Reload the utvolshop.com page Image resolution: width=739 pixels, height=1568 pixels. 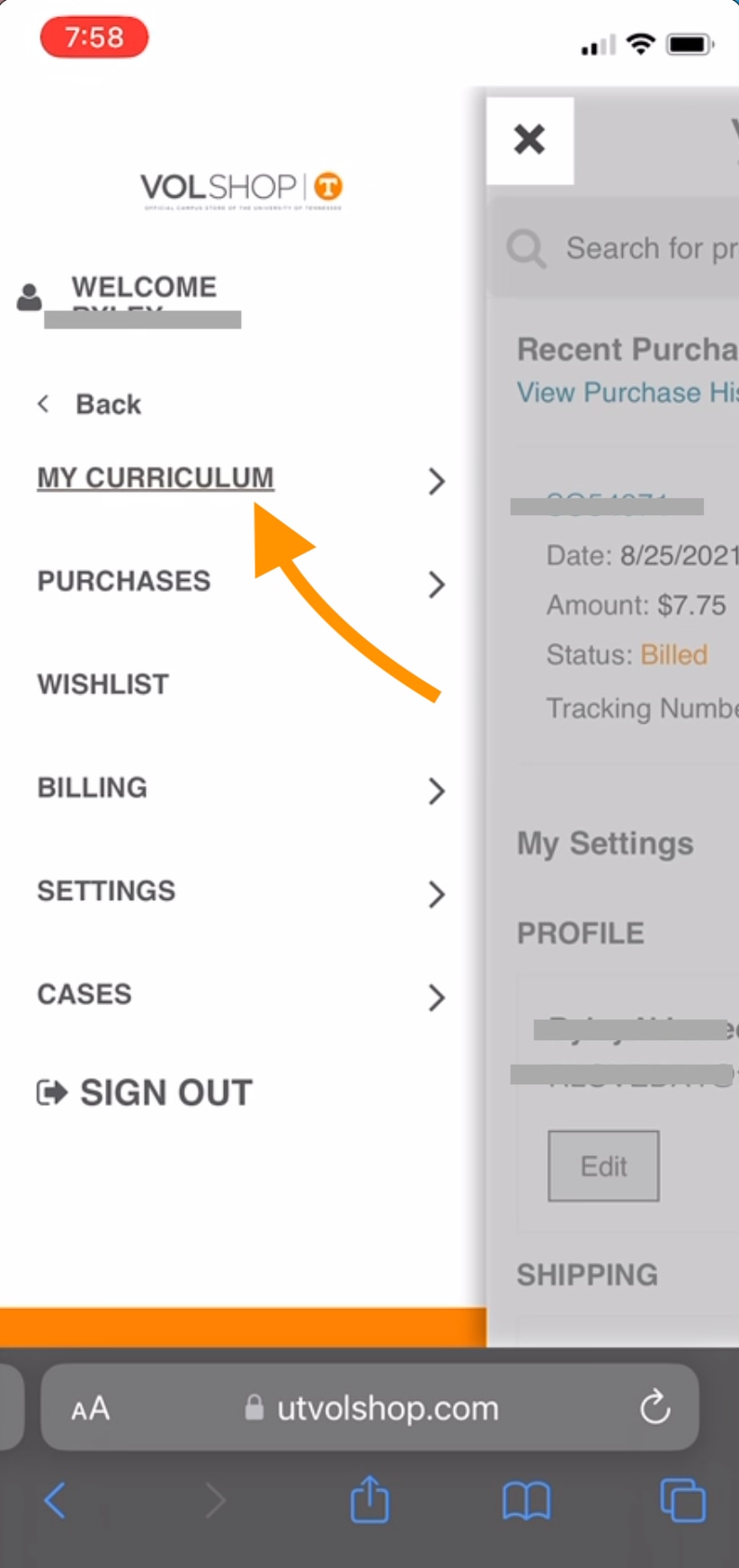coord(655,1407)
